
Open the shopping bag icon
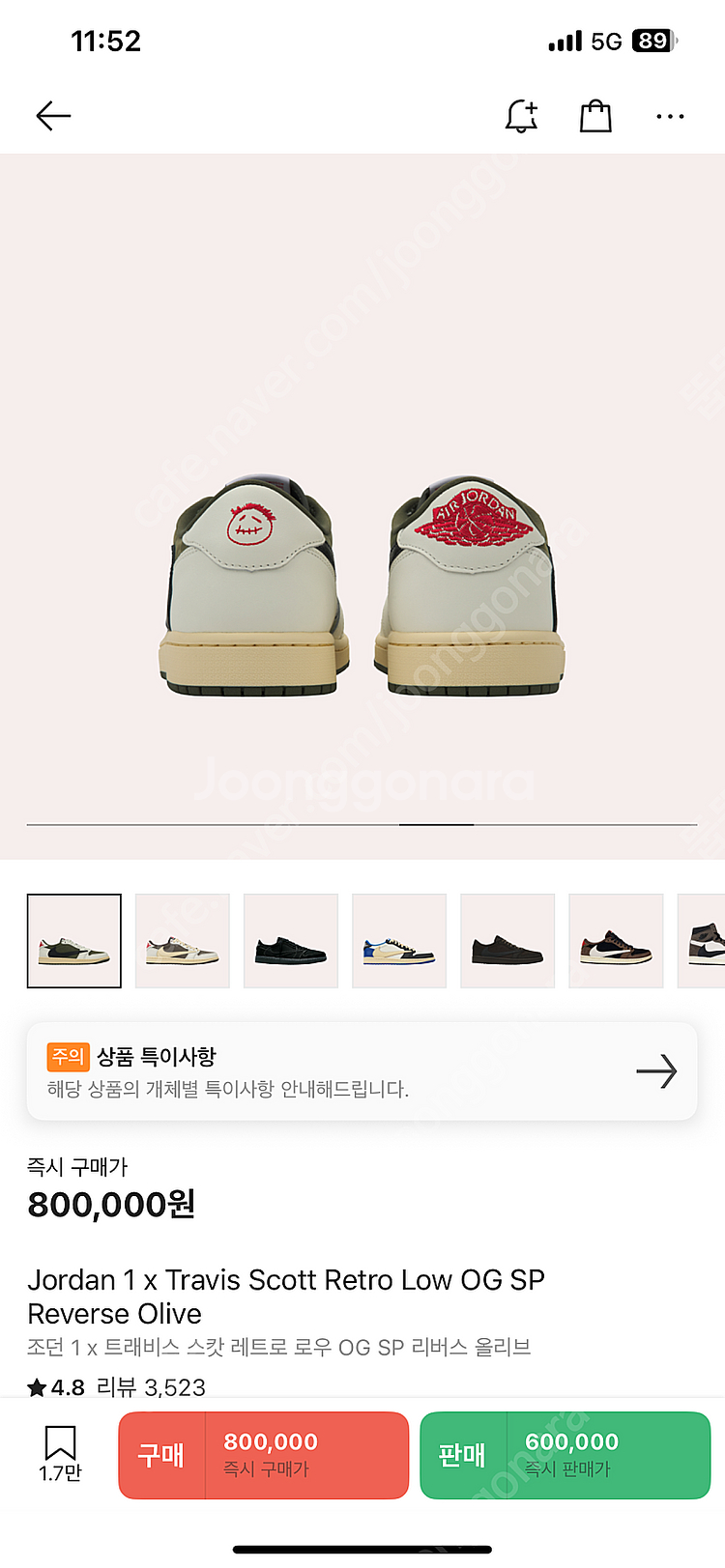[595, 117]
